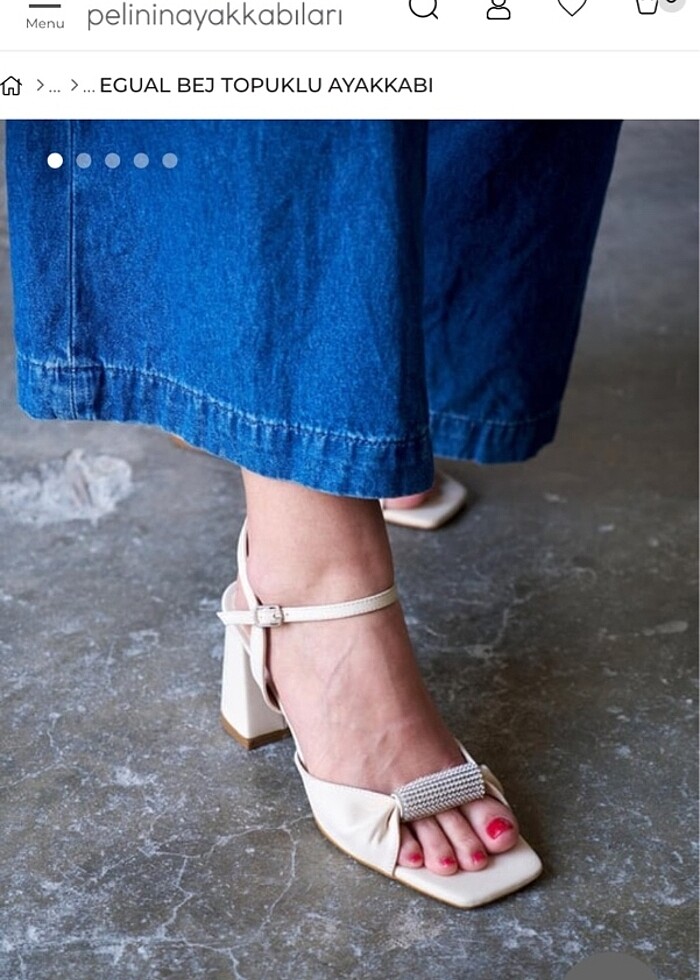Jump to second product image dot
The height and width of the screenshot is (980, 700).
pyautogui.click(x=84, y=160)
